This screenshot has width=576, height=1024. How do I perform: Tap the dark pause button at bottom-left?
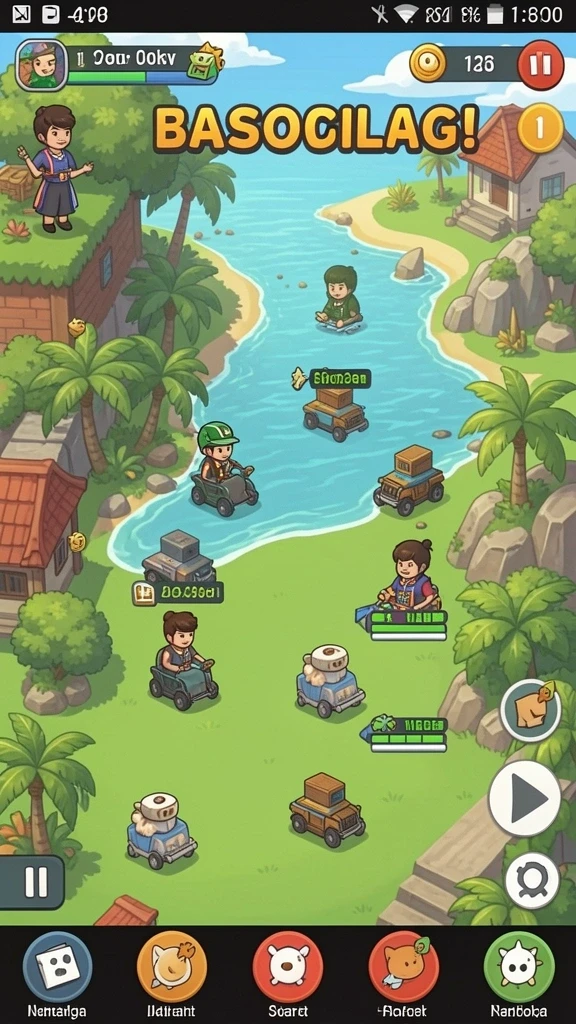(x=31, y=883)
